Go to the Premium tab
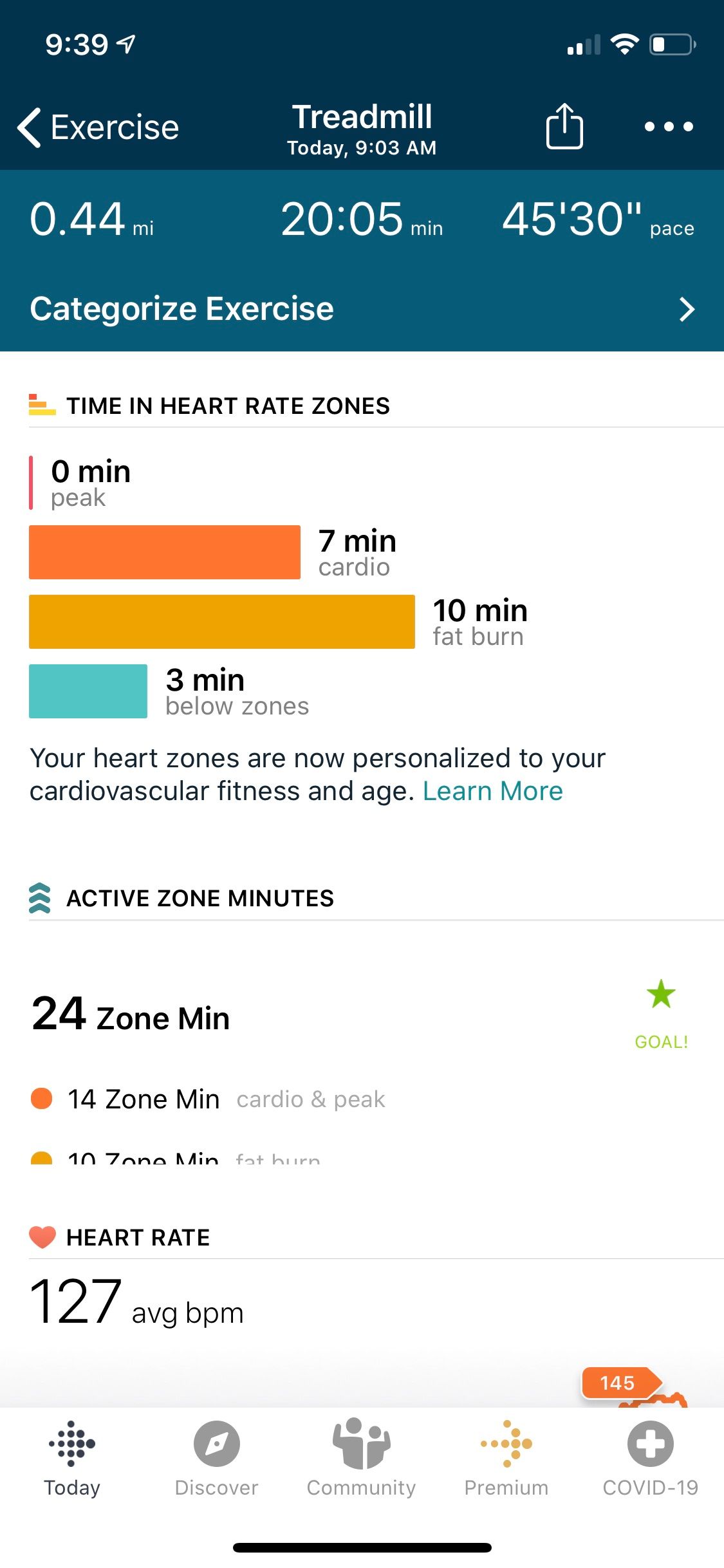The width and height of the screenshot is (724, 1568). (506, 1457)
